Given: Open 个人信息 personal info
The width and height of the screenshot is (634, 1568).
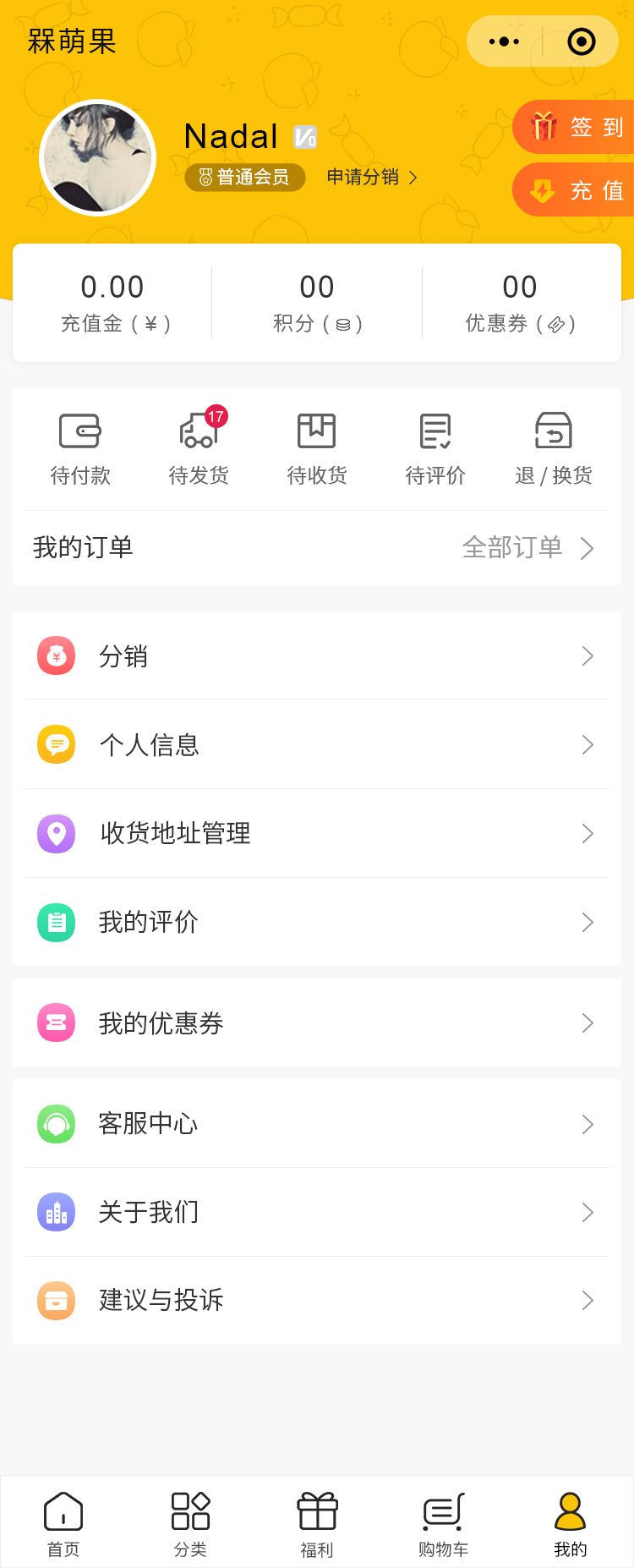Looking at the screenshot, I should 317,745.
